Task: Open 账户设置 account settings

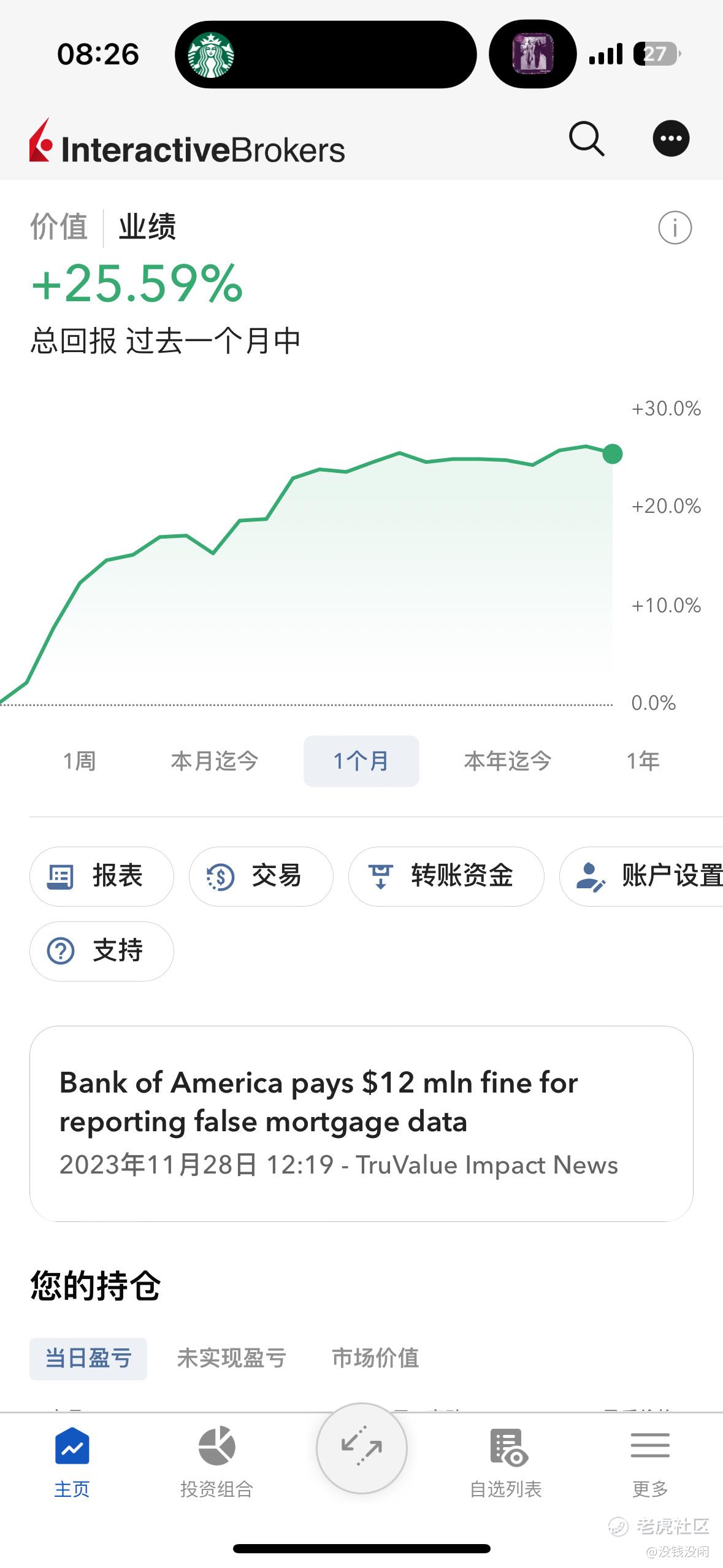Action: [641, 876]
